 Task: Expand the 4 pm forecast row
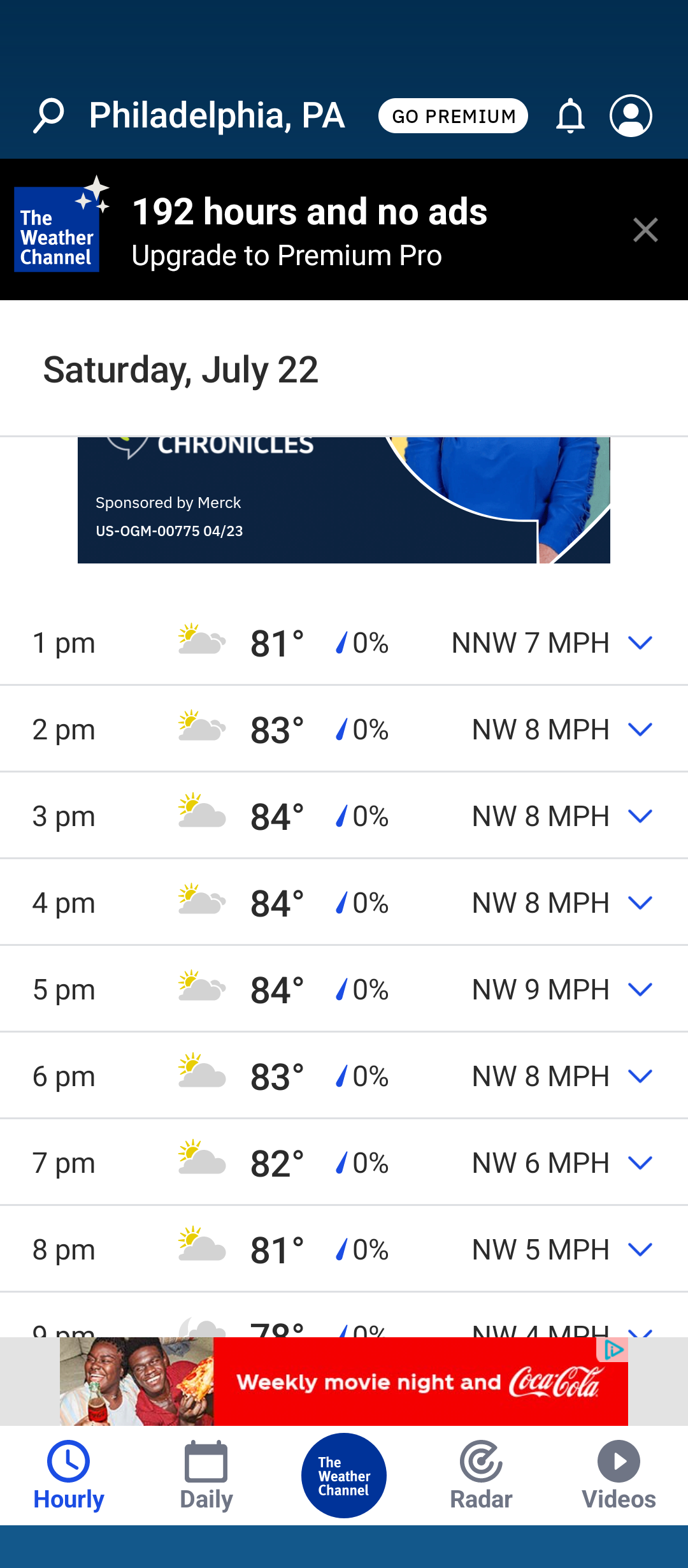(x=640, y=903)
